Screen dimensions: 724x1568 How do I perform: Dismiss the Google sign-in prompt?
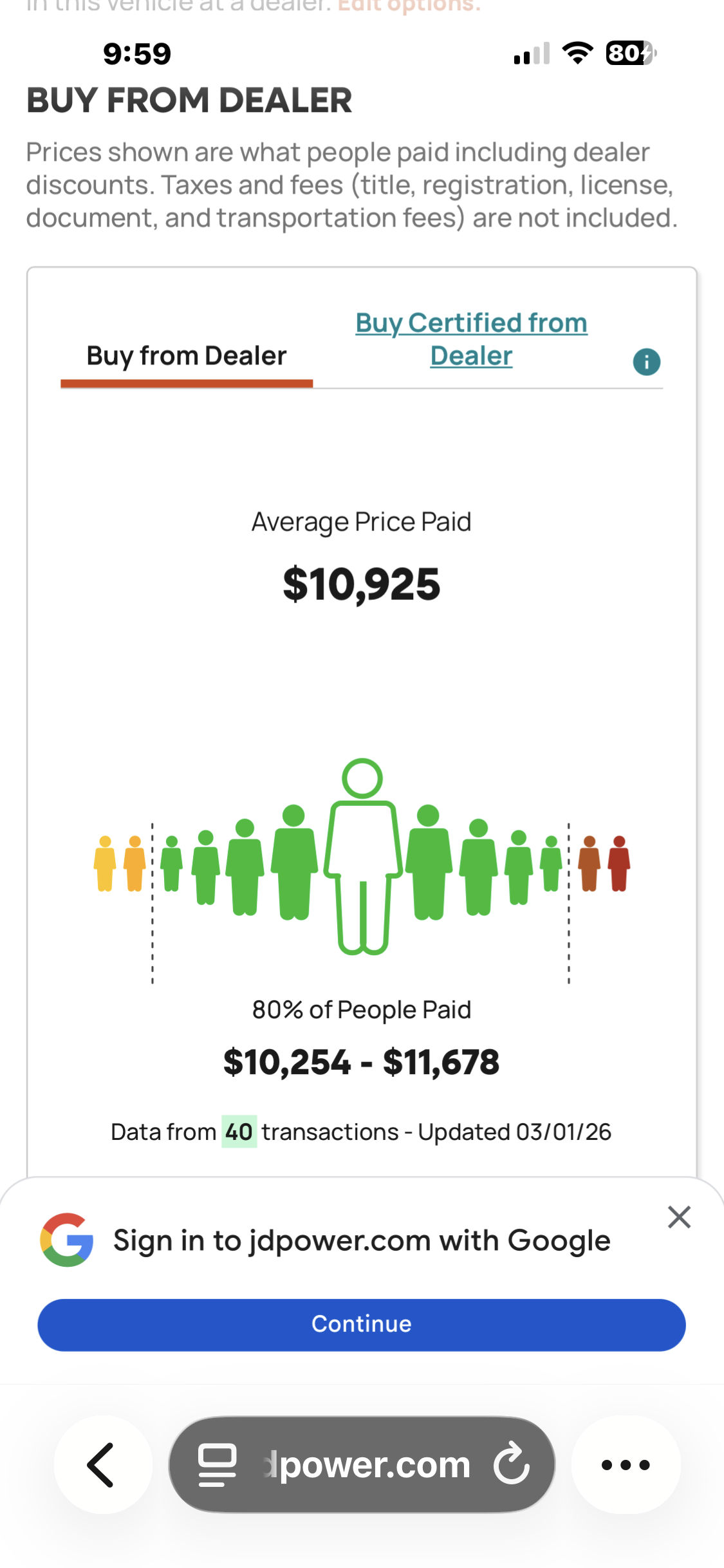click(x=679, y=1217)
